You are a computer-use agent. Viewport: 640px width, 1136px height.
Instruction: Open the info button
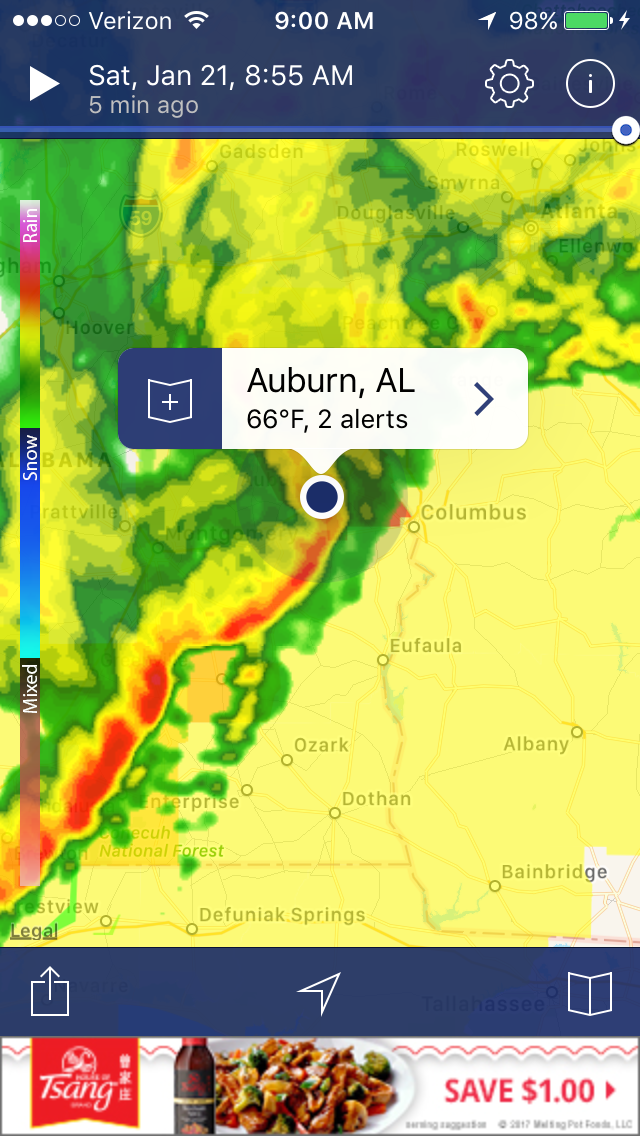coord(590,85)
